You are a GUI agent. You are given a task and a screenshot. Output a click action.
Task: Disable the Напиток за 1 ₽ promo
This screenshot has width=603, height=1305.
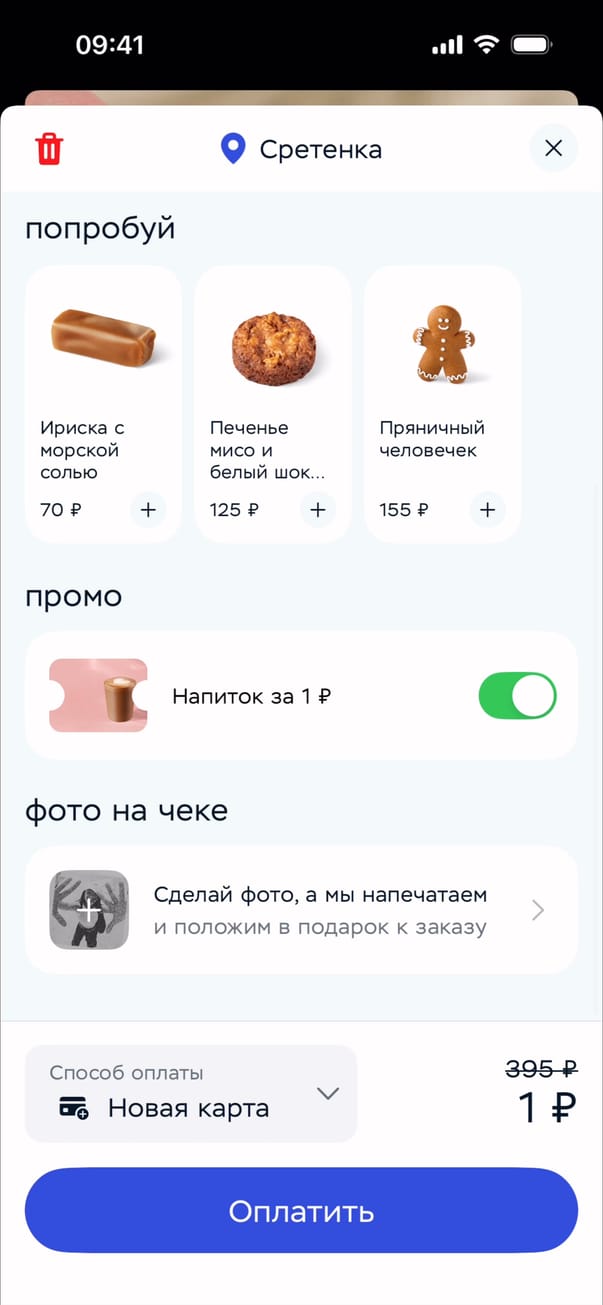pos(517,696)
